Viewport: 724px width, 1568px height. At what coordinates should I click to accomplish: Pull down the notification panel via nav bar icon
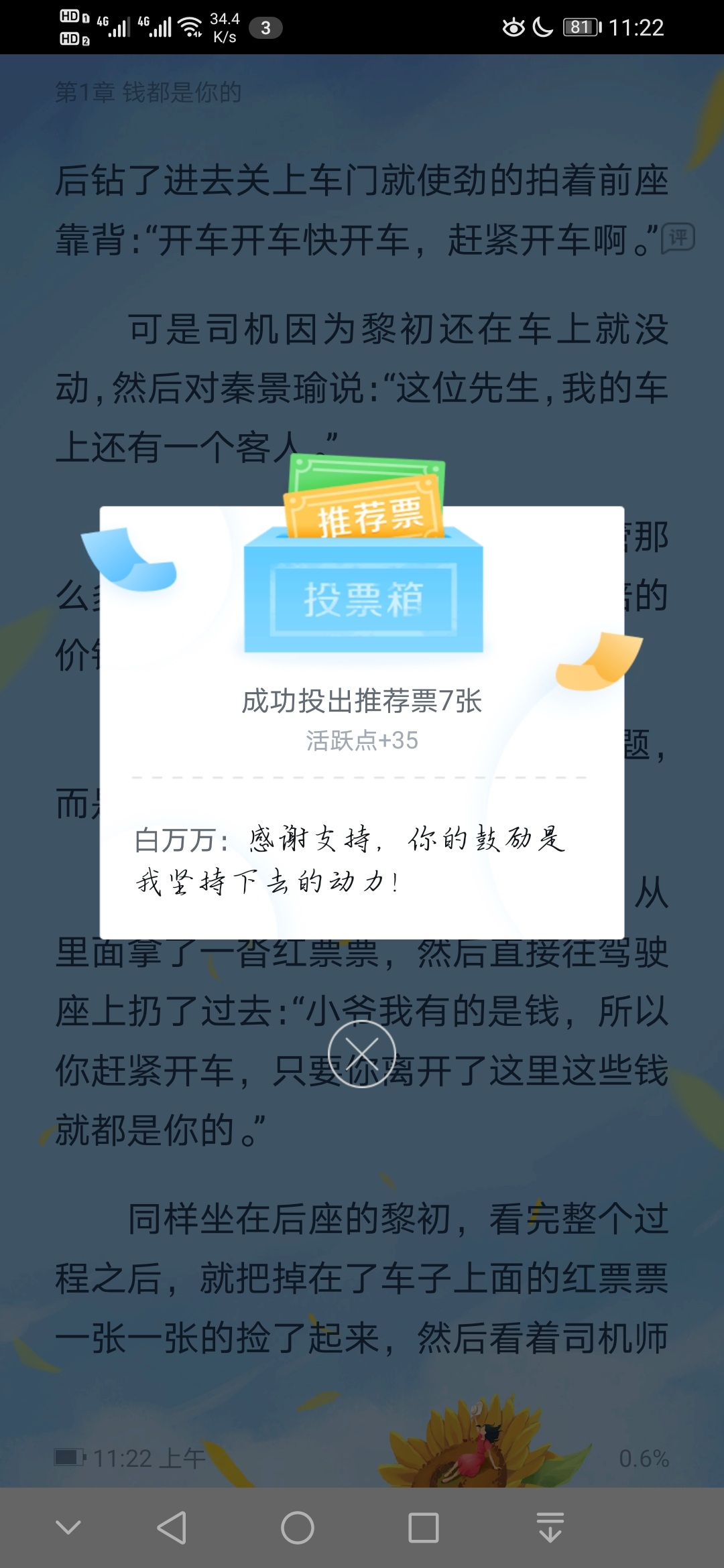tap(550, 1527)
